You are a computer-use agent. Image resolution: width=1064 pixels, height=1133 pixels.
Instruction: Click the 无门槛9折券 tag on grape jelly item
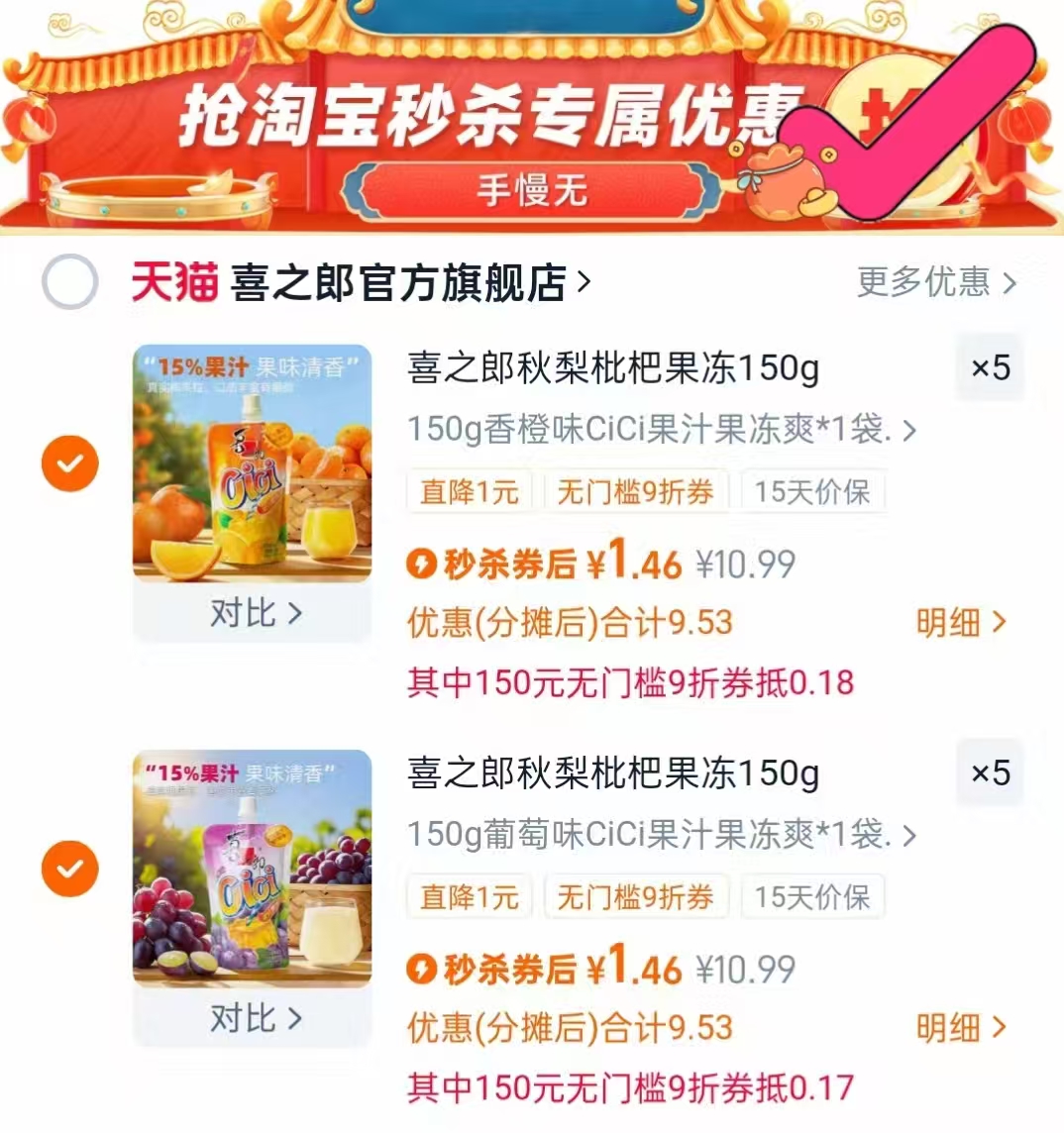pos(635,896)
